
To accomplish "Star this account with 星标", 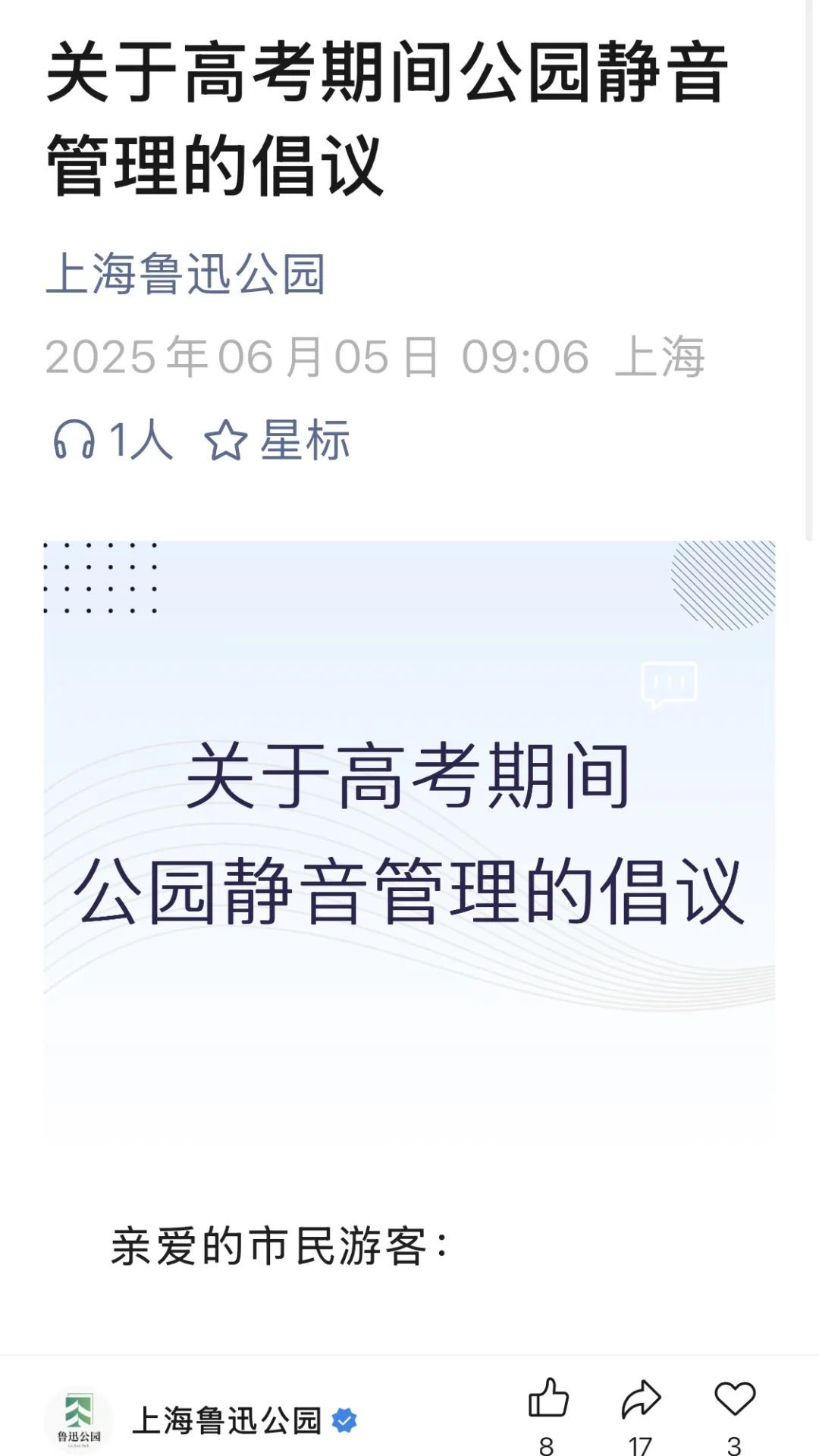I will click(x=278, y=440).
